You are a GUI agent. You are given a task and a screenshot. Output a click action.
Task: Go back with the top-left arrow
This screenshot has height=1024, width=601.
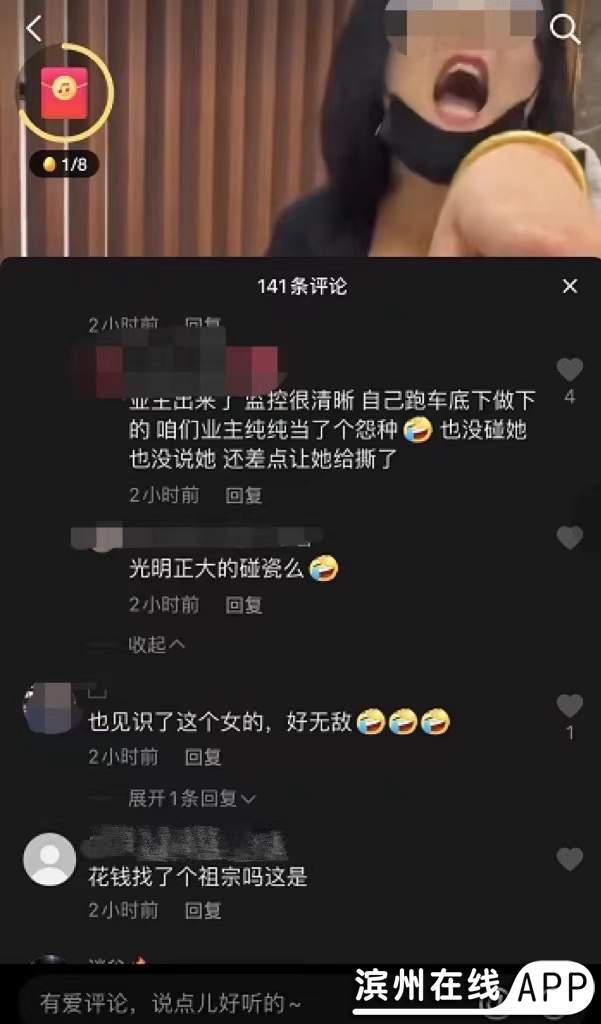click(34, 28)
